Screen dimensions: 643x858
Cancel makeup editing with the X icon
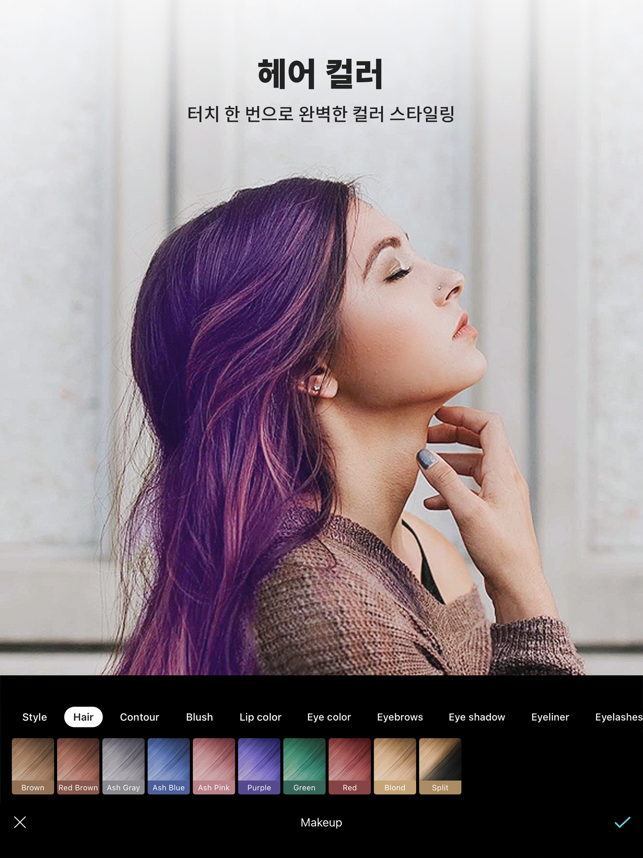20,822
